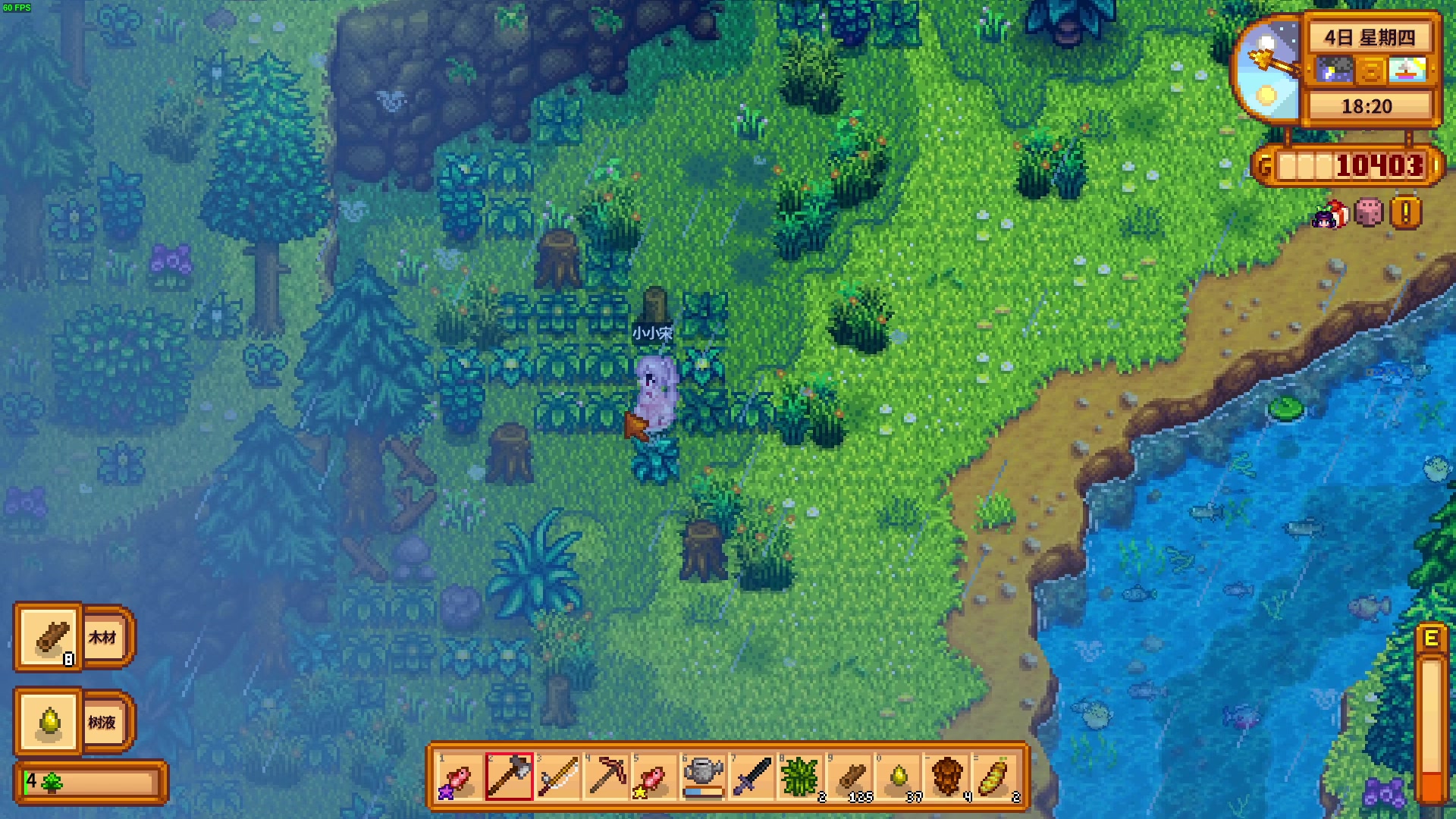Select the gold-star fish in slot 5
Screen dimensions: 1456x819
point(656,777)
